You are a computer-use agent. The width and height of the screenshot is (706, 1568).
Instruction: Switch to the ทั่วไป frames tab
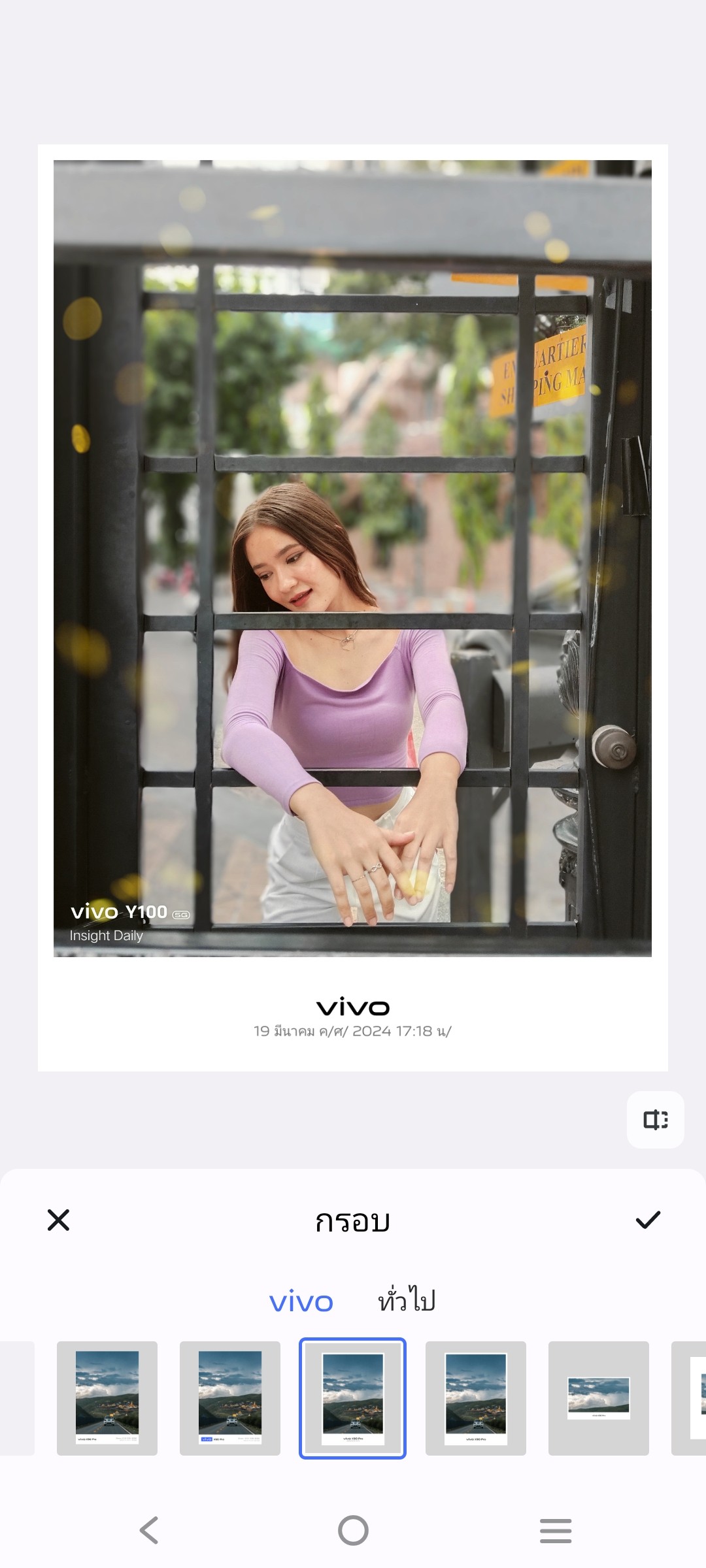click(x=407, y=1300)
